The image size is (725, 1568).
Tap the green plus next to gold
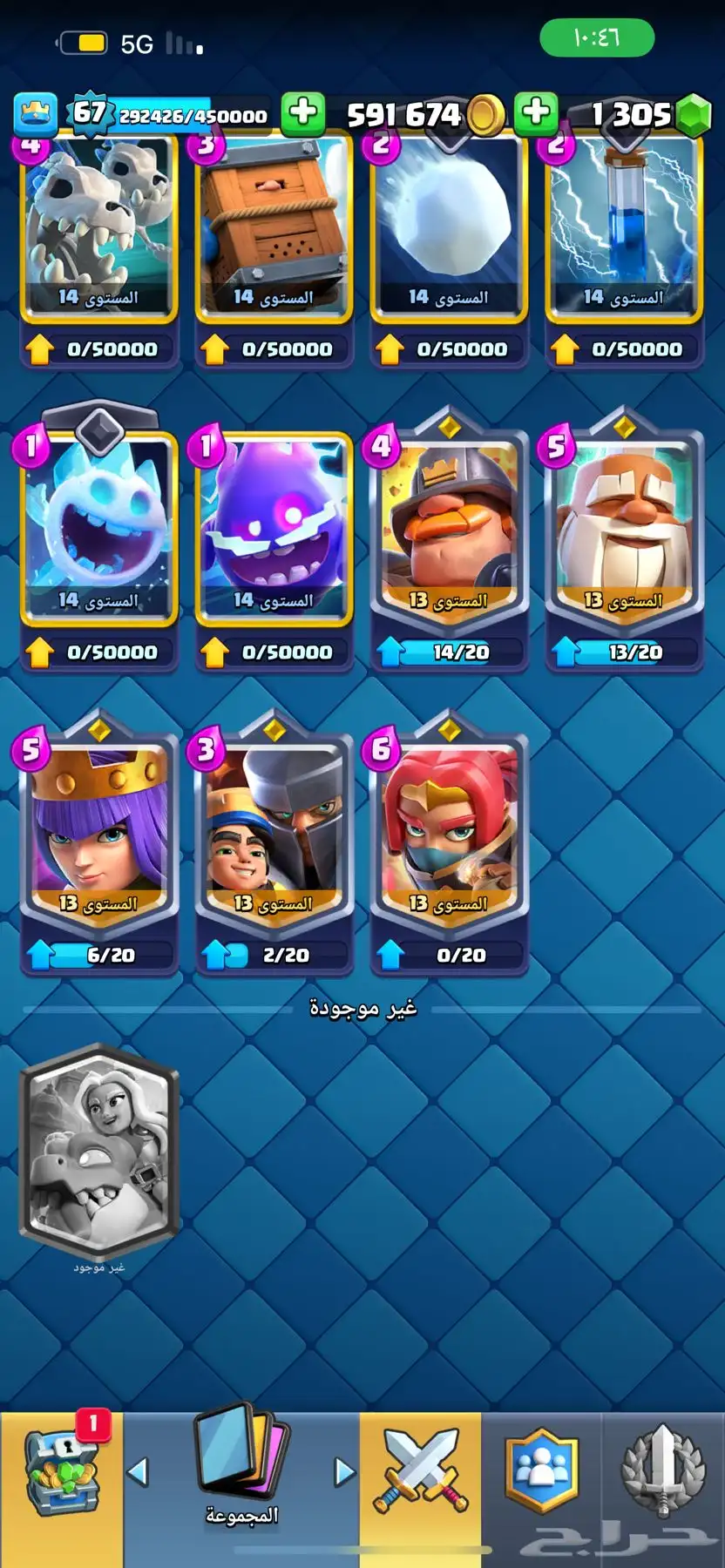click(303, 113)
